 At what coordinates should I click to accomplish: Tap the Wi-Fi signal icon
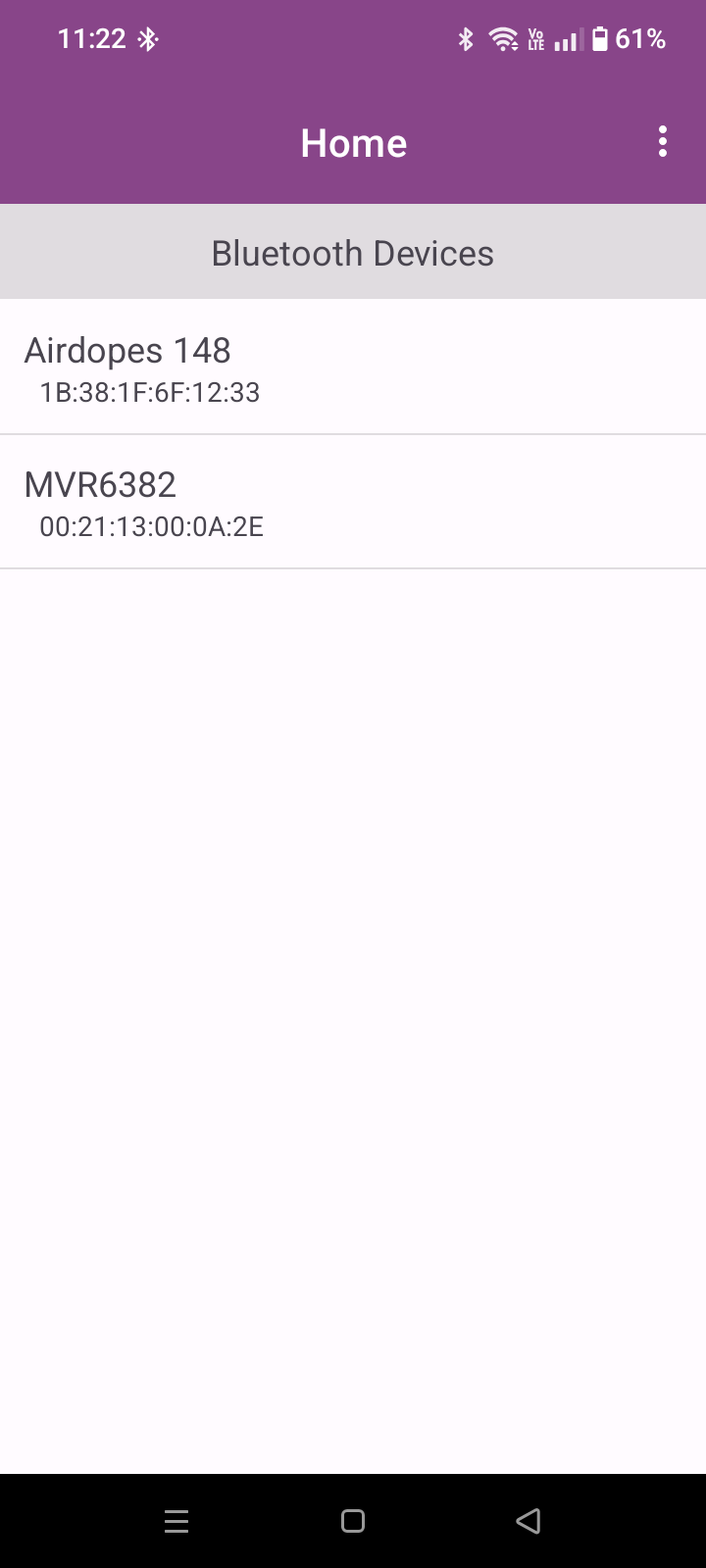[503, 38]
